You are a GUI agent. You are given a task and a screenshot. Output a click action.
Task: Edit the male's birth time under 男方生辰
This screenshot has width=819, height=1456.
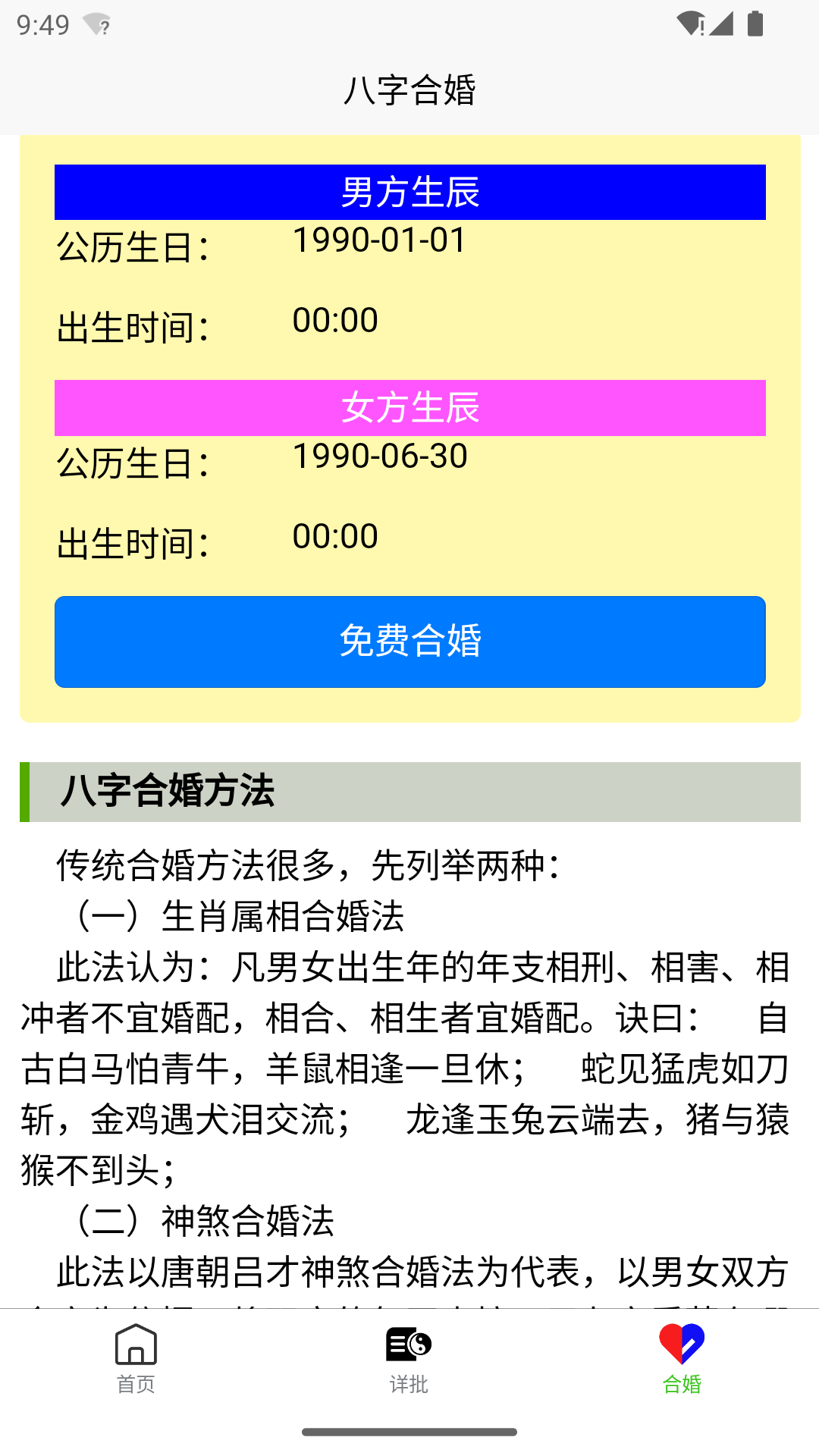click(x=335, y=321)
